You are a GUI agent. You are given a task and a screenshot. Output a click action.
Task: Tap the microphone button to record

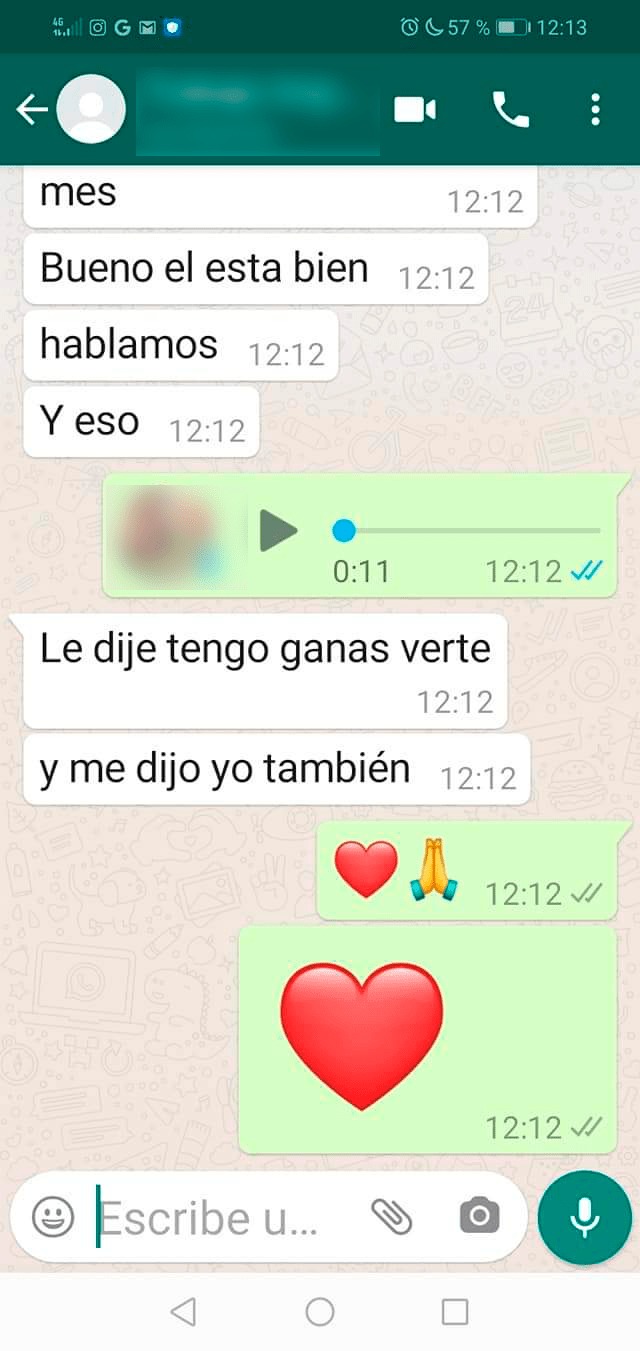tap(584, 1217)
